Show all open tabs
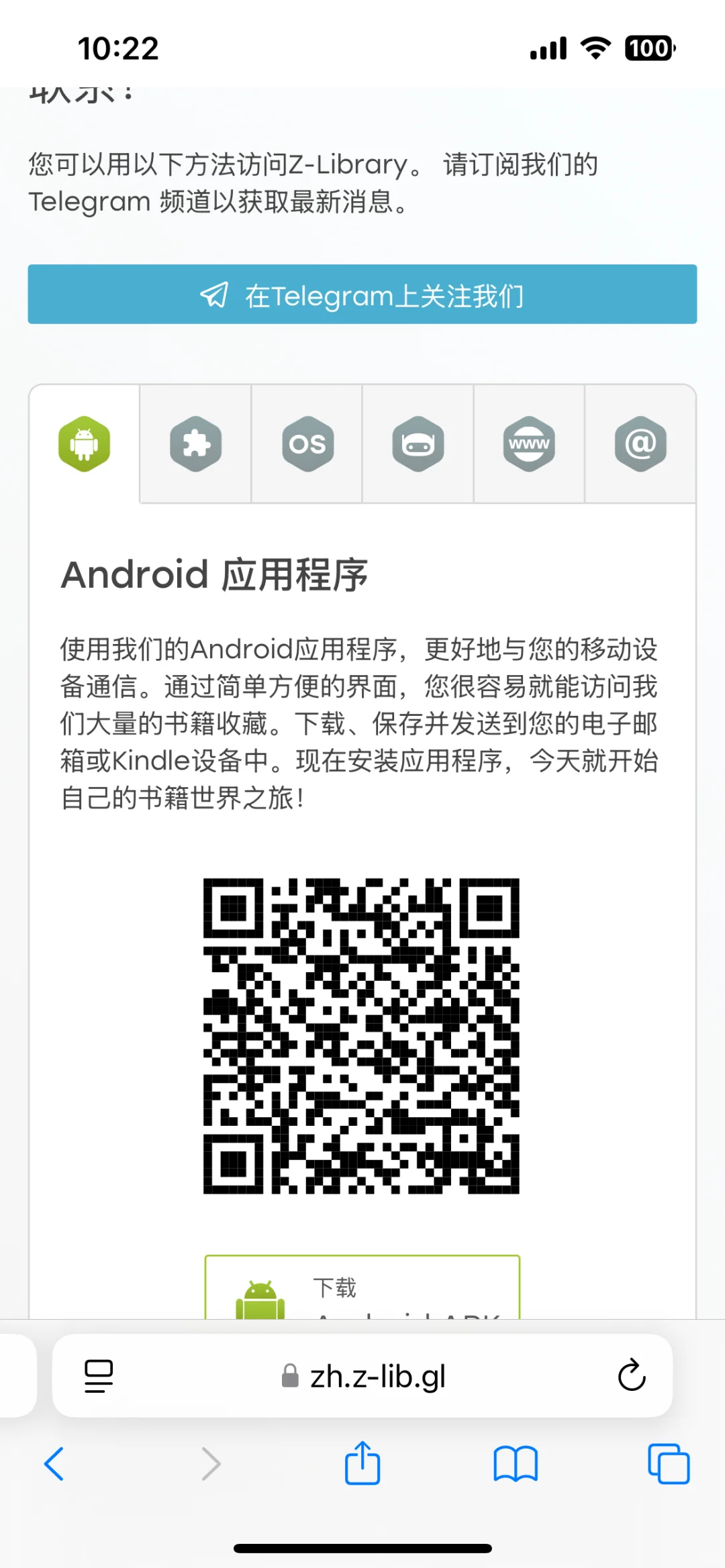The image size is (725, 1568). [669, 1463]
